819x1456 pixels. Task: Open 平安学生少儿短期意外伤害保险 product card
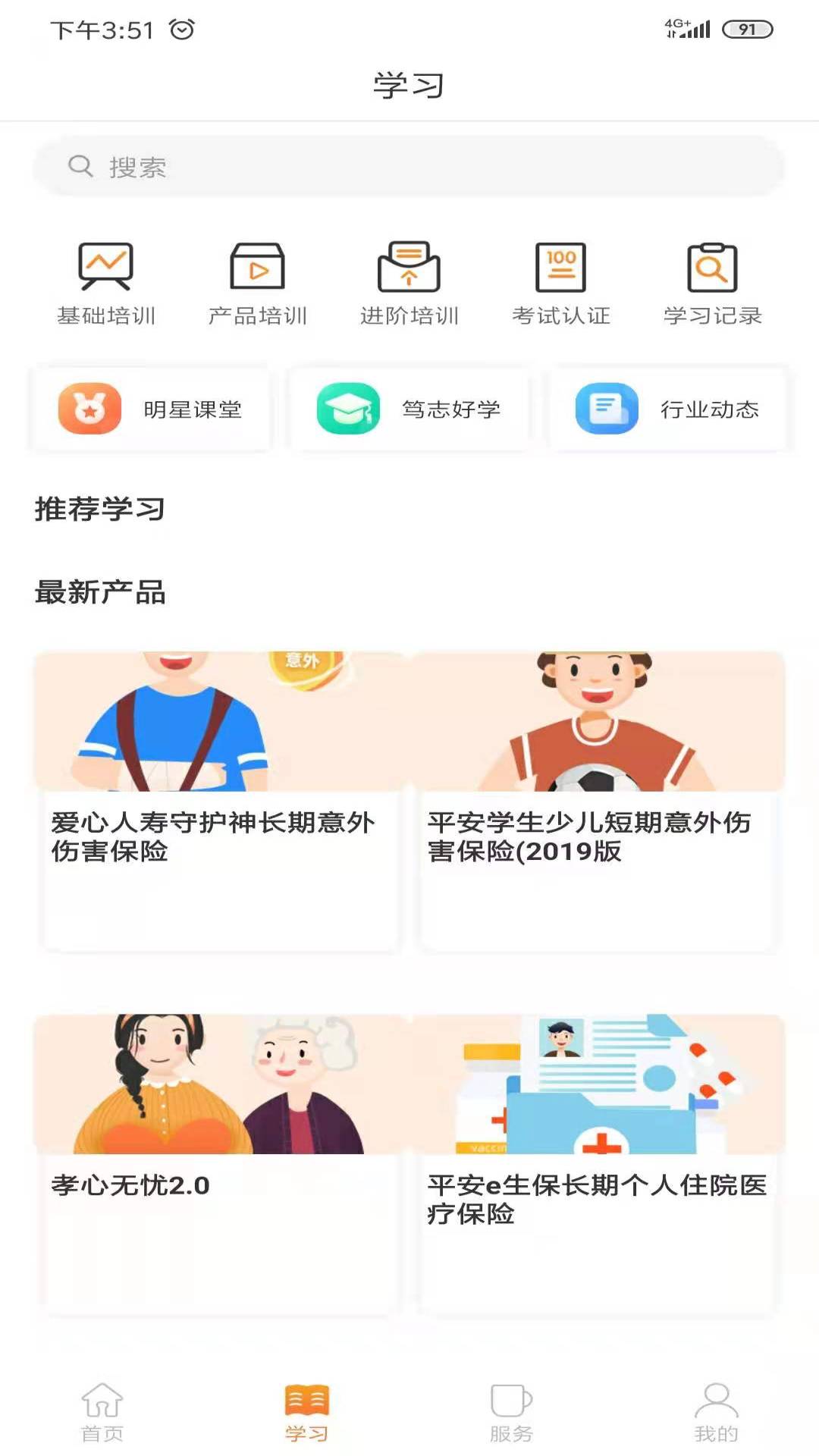598,800
